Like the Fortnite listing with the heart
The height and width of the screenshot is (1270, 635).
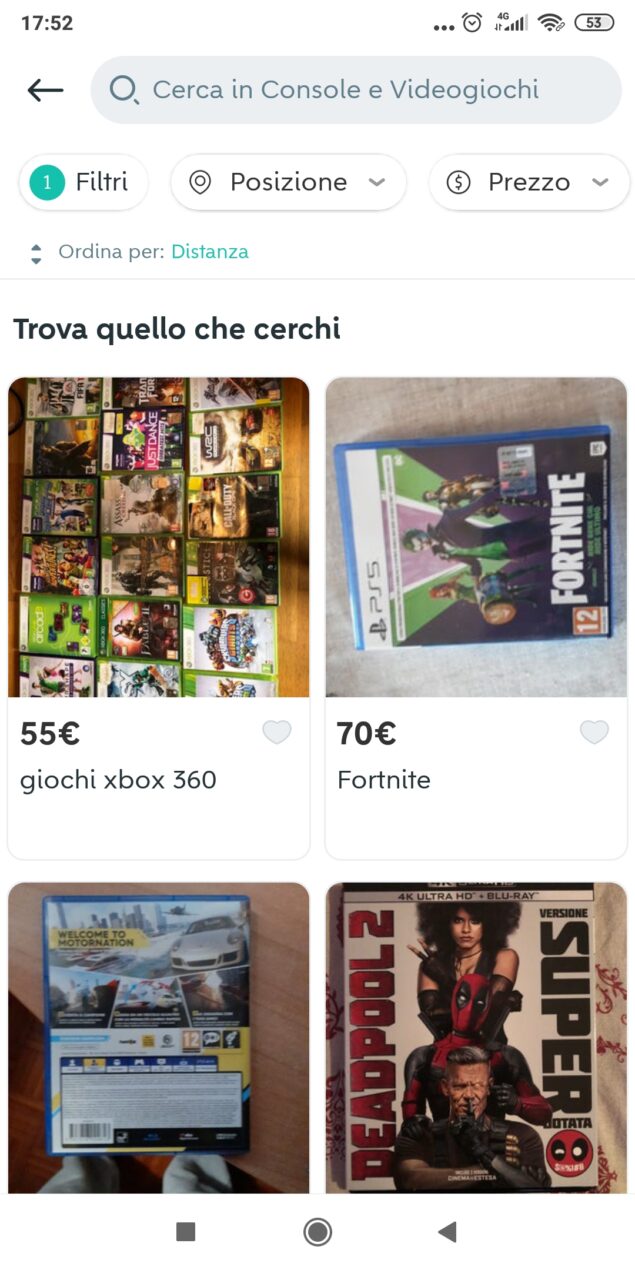click(594, 733)
